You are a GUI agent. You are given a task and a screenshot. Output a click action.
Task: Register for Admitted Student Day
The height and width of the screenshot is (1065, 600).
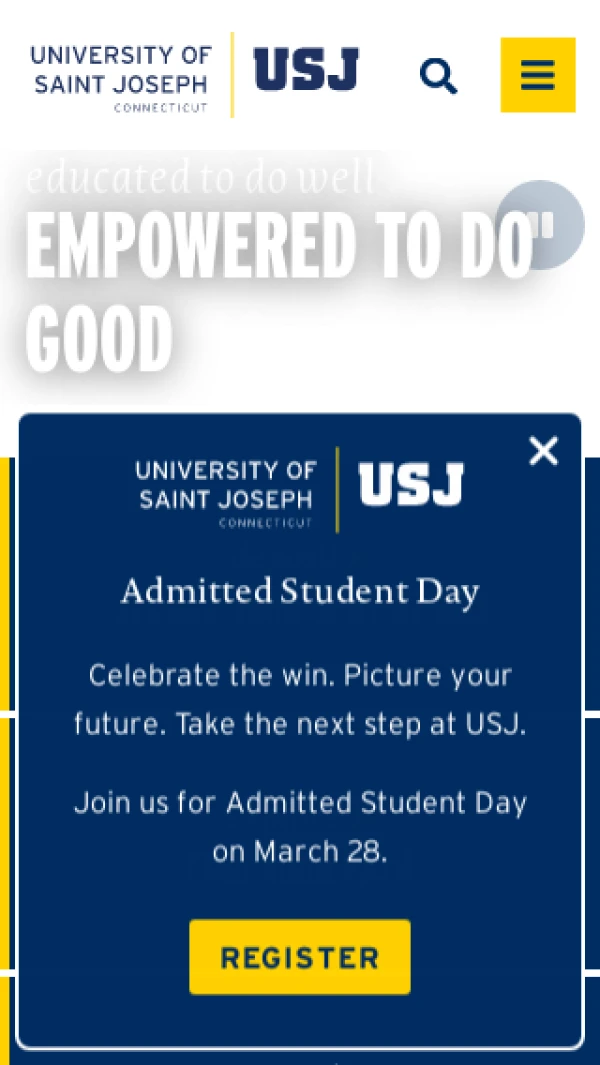300,957
